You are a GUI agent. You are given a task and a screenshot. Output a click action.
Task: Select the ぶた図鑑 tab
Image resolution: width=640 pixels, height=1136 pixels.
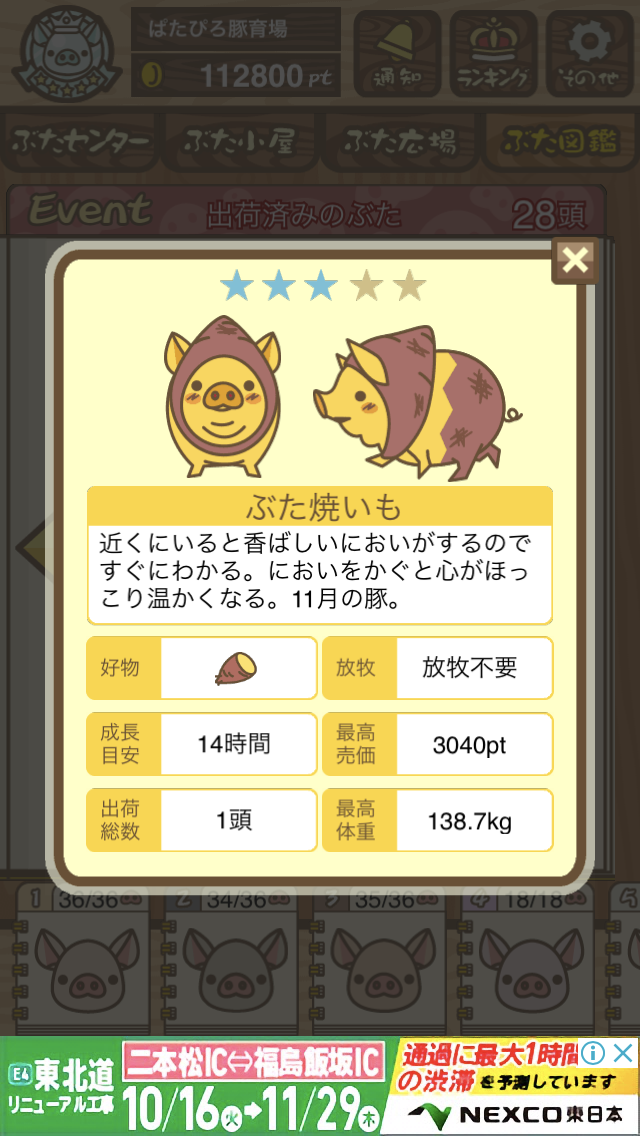(x=558, y=143)
